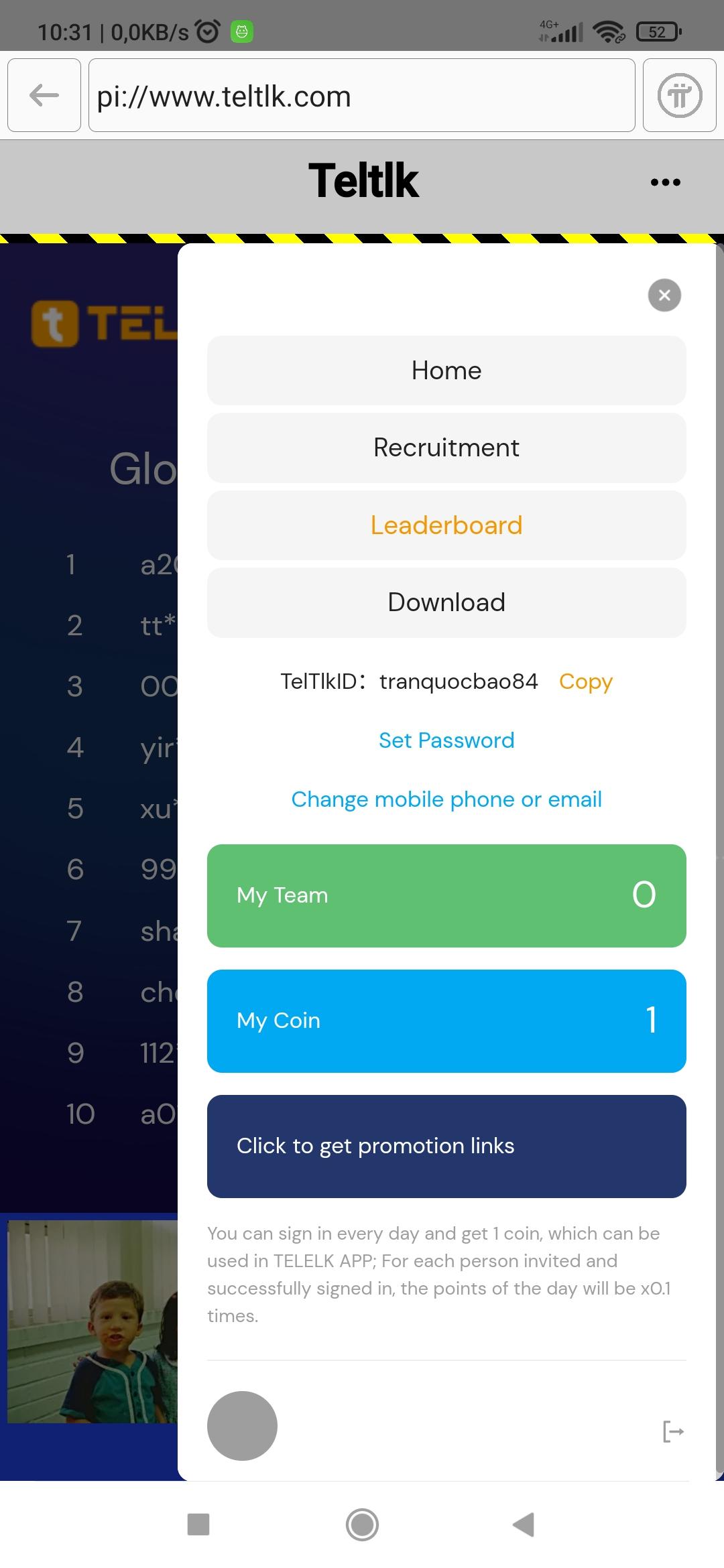Open the Pi logo button
Image resolution: width=724 pixels, height=1568 pixels.
[x=679, y=95]
